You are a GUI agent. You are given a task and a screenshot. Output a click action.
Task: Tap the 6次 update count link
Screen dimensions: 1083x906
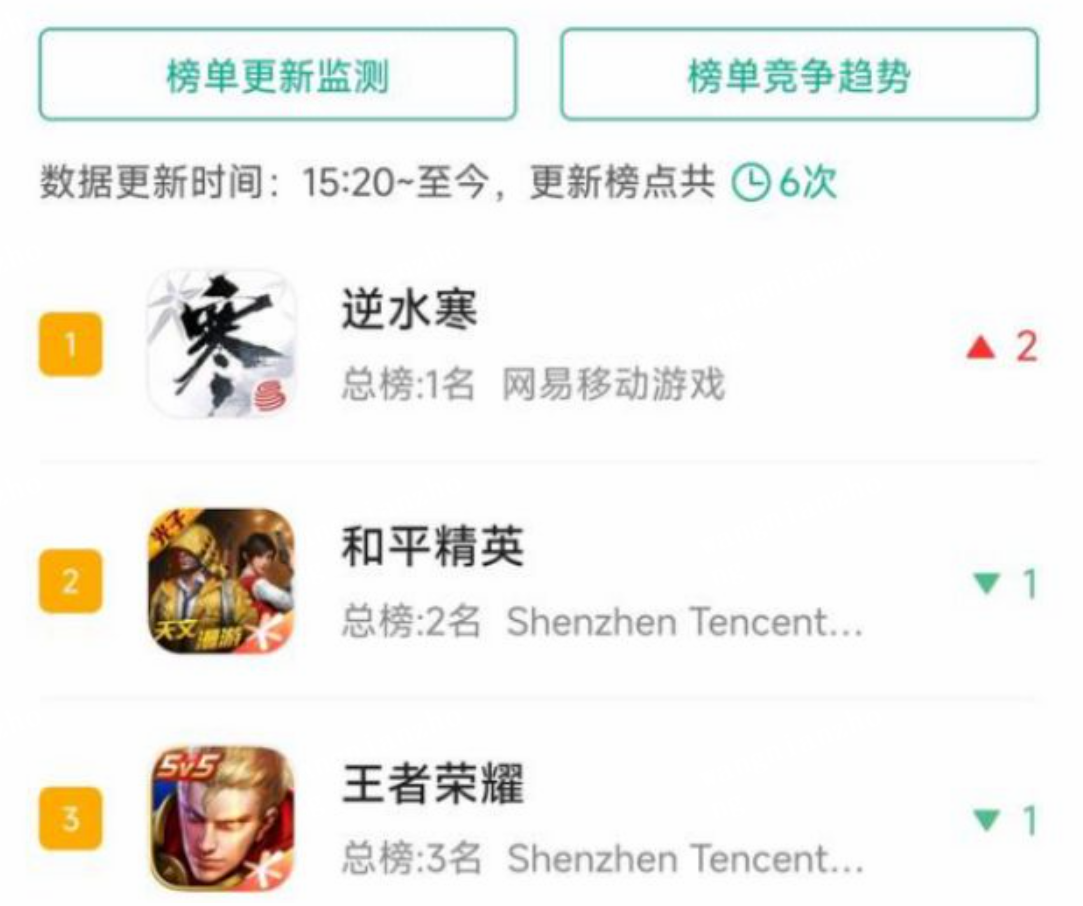pyautogui.click(x=786, y=182)
